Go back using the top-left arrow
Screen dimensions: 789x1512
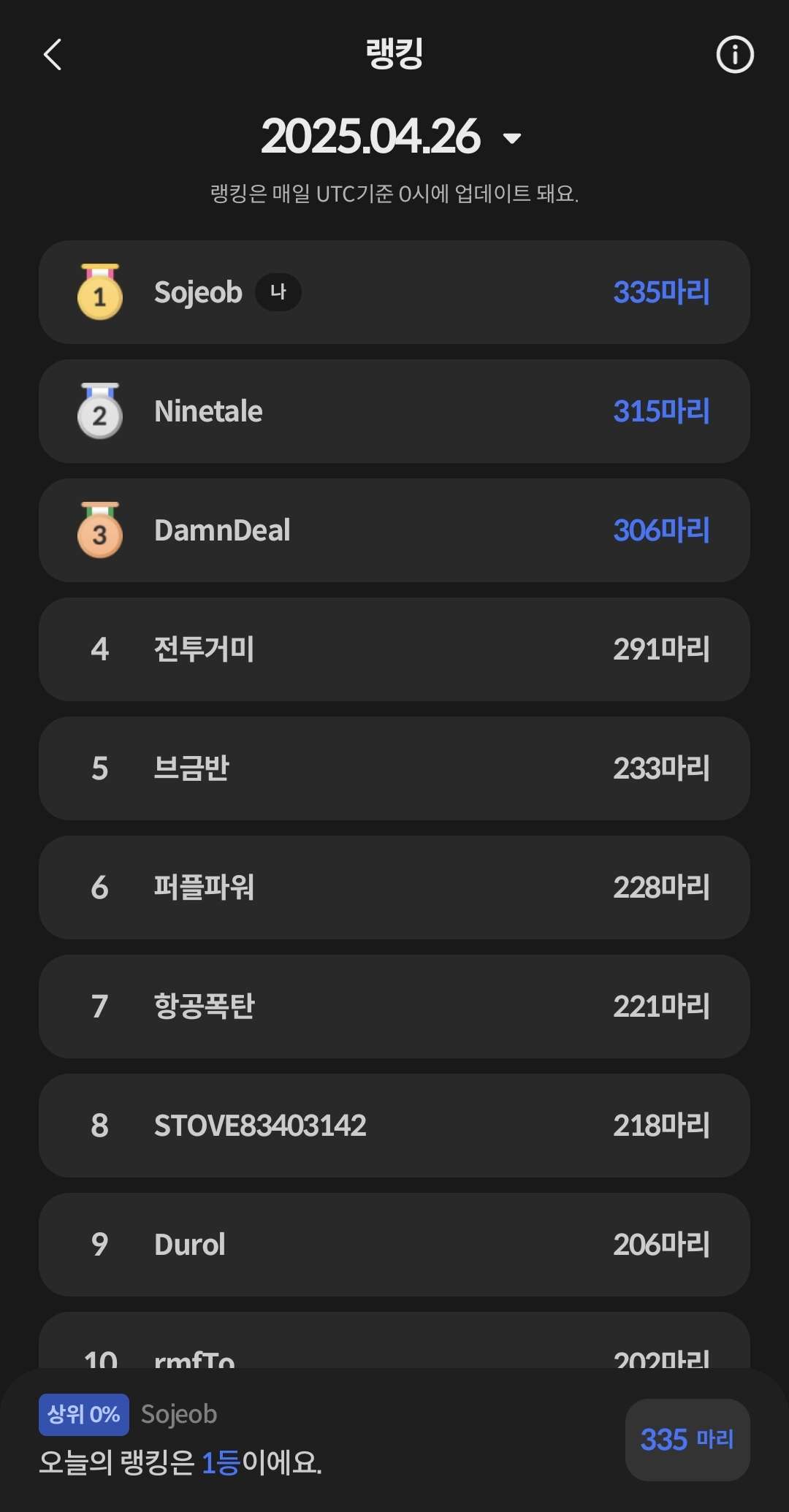coord(53,55)
